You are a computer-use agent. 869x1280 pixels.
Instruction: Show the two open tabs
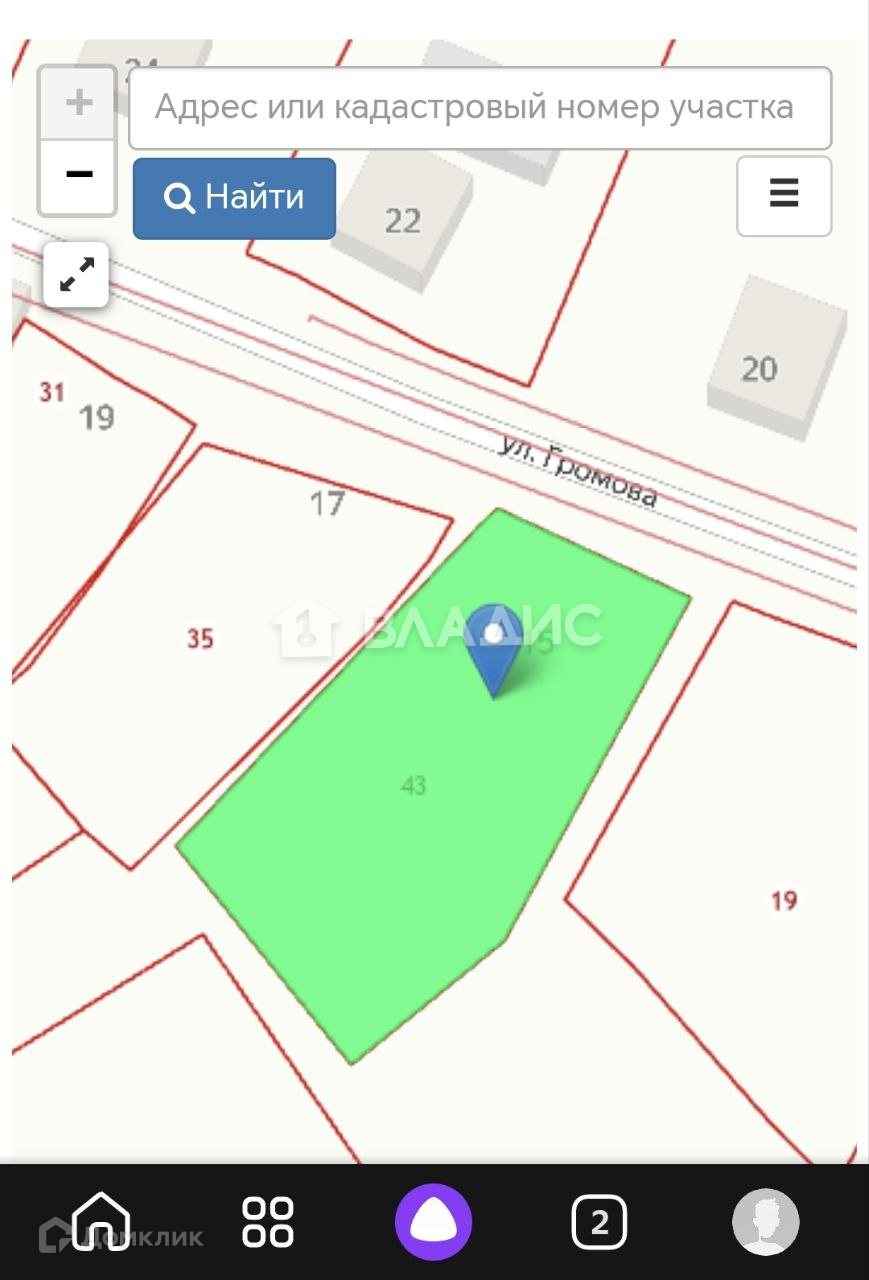[x=599, y=1222]
